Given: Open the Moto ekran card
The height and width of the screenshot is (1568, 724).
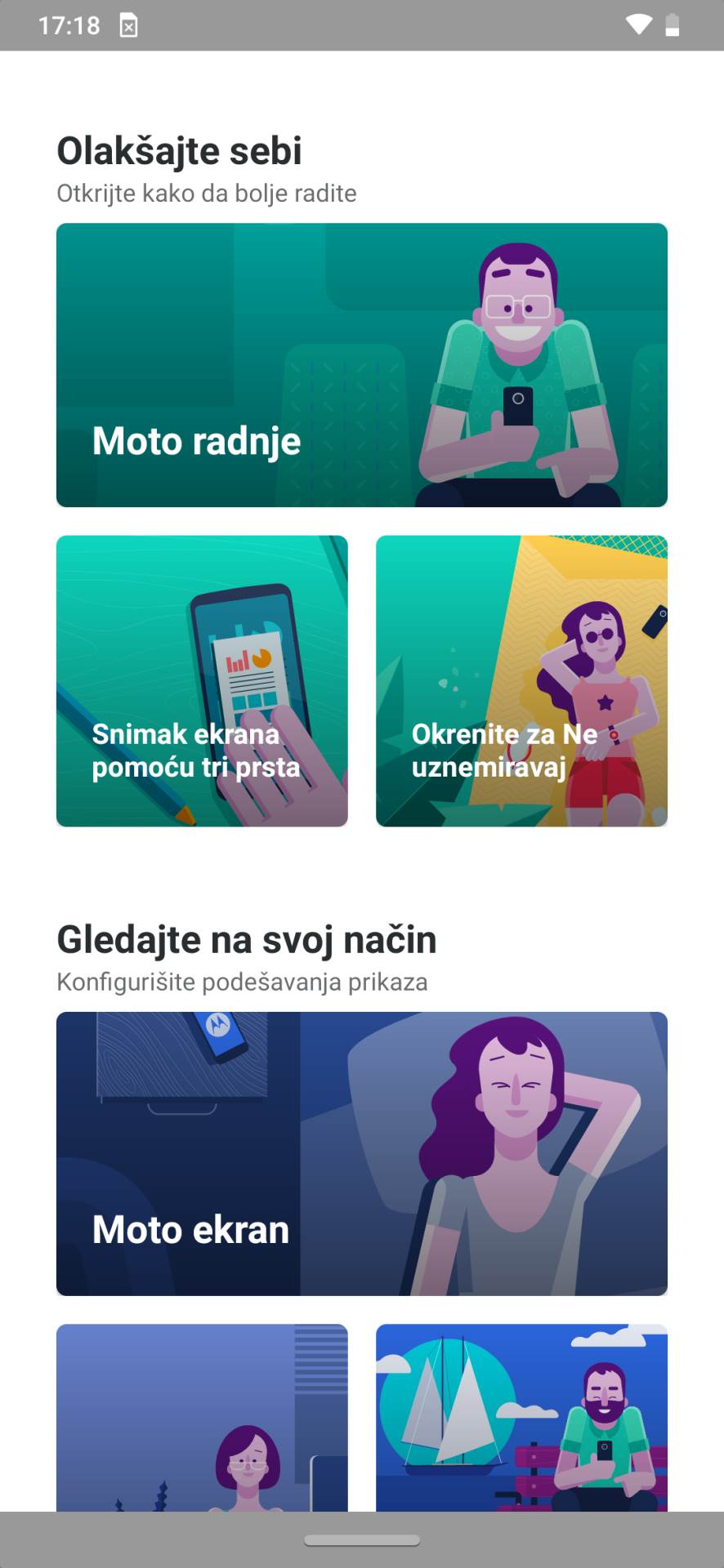Looking at the screenshot, I should [x=361, y=1153].
